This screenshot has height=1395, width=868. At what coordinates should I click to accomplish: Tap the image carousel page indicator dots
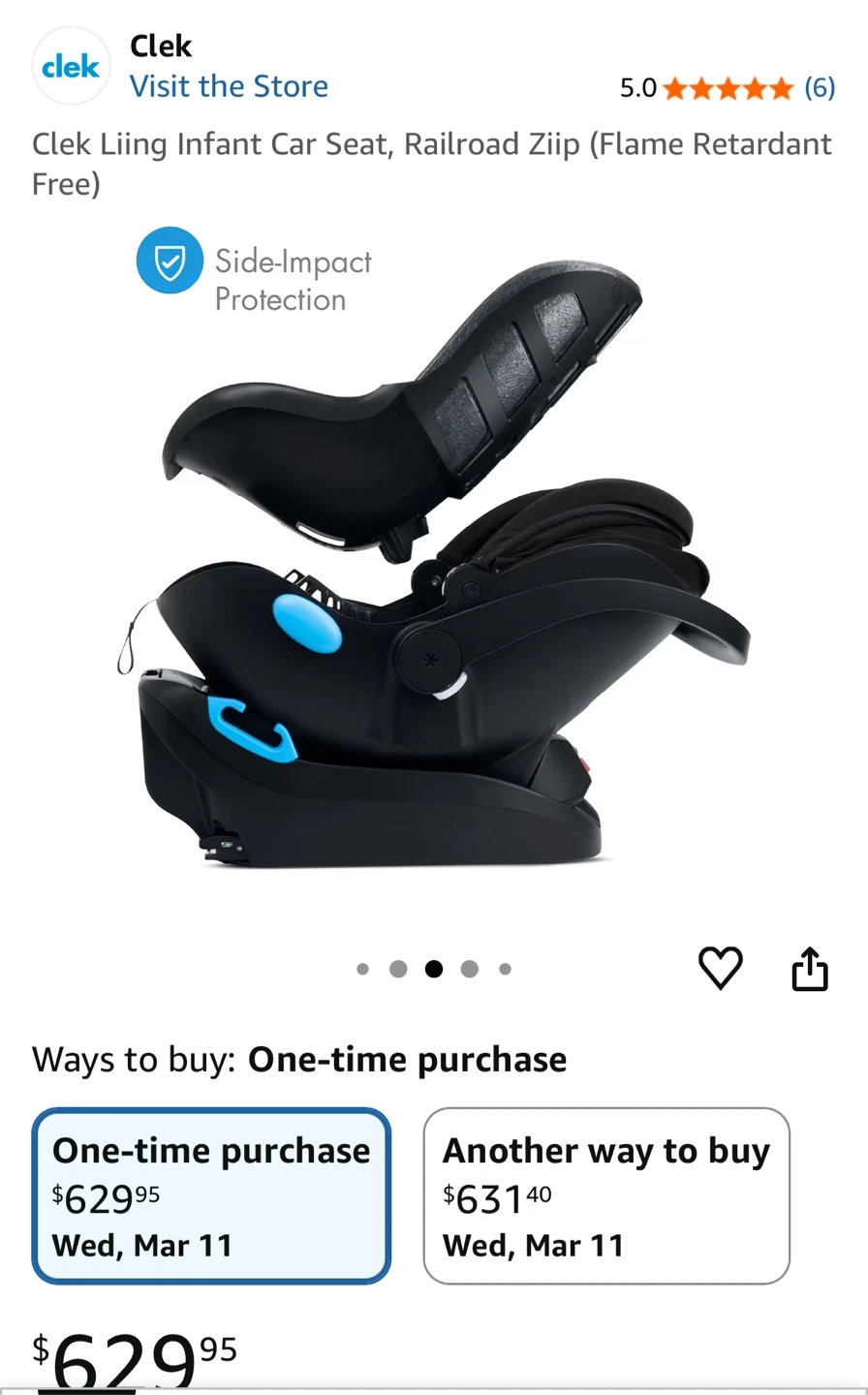pyautogui.click(x=434, y=969)
